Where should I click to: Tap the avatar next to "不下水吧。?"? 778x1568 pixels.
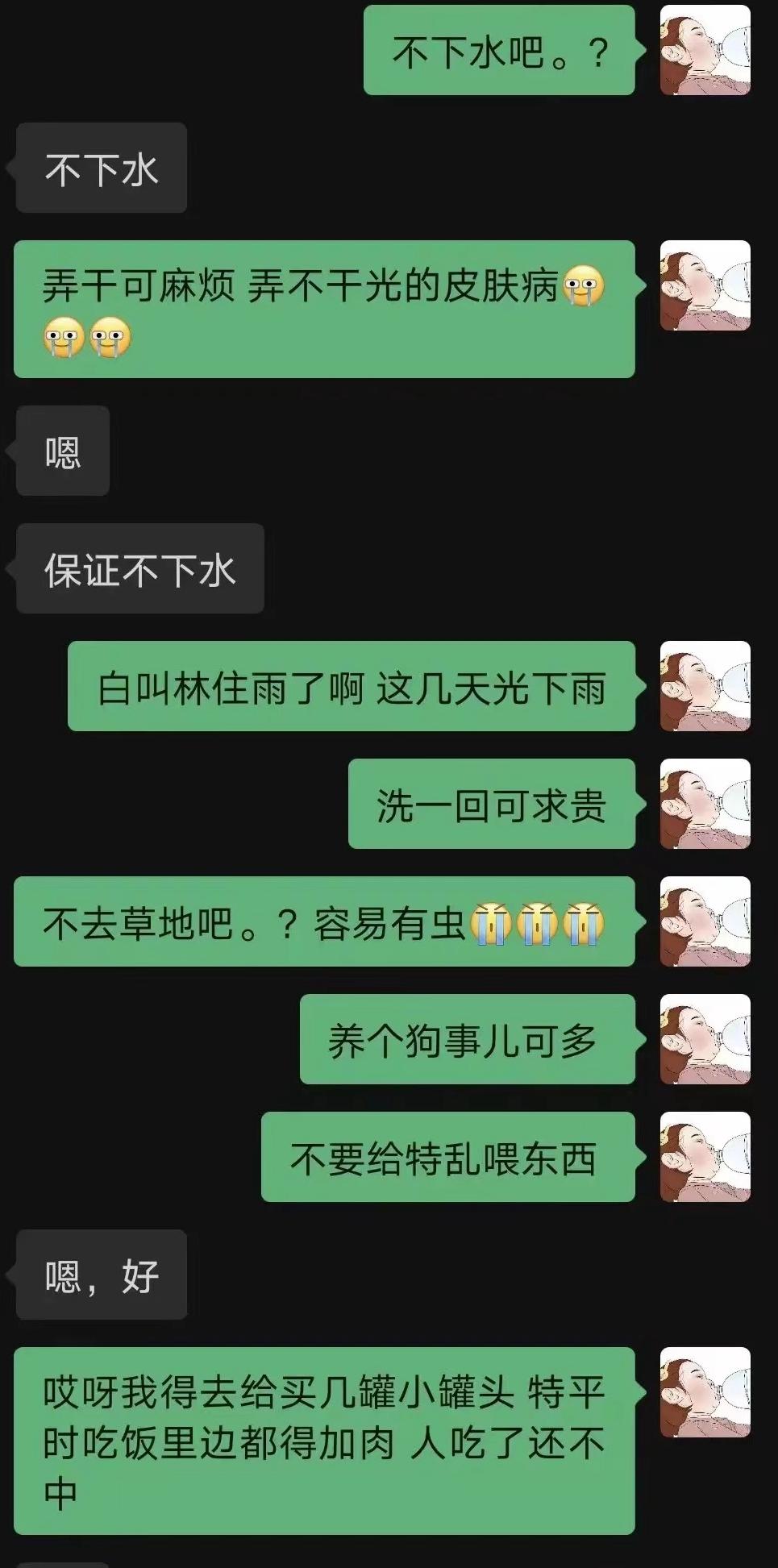(703, 50)
